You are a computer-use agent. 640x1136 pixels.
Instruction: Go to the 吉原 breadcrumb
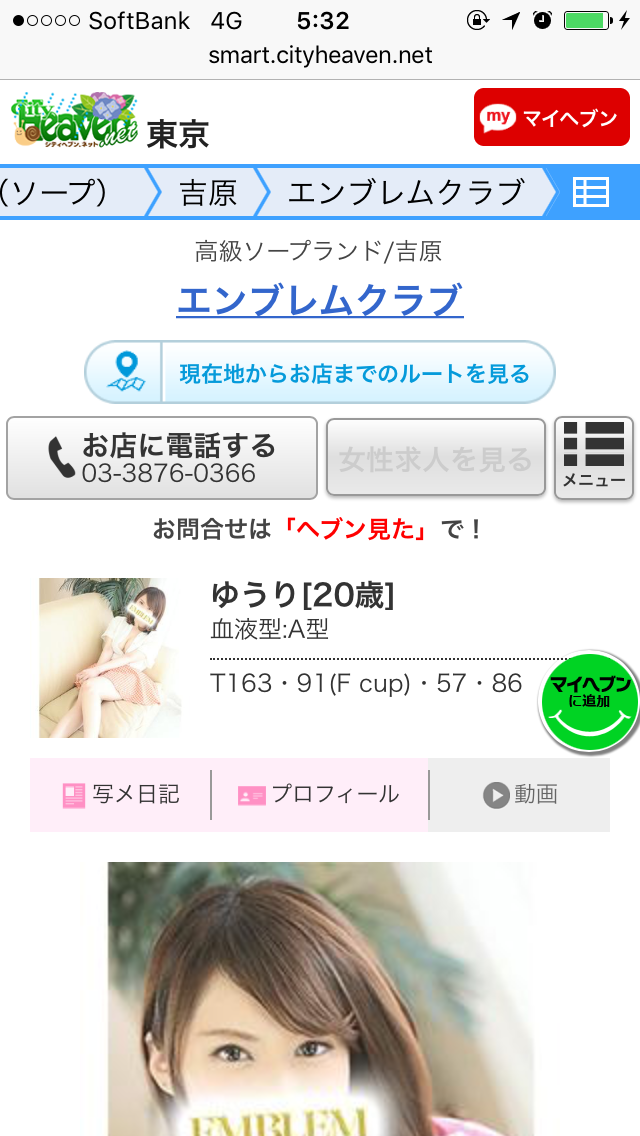coord(208,192)
